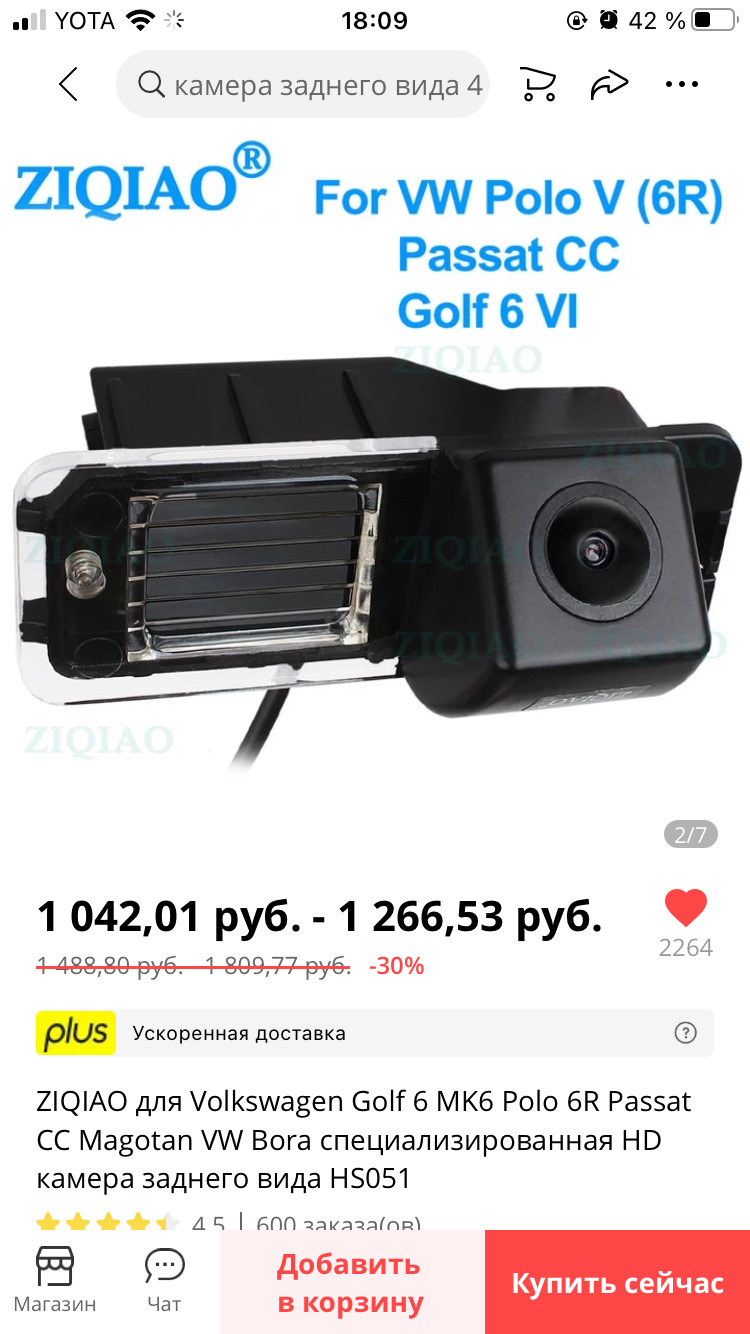Tap Купить сейчас
This screenshot has height=1334, width=750.
pos(616,1281)
